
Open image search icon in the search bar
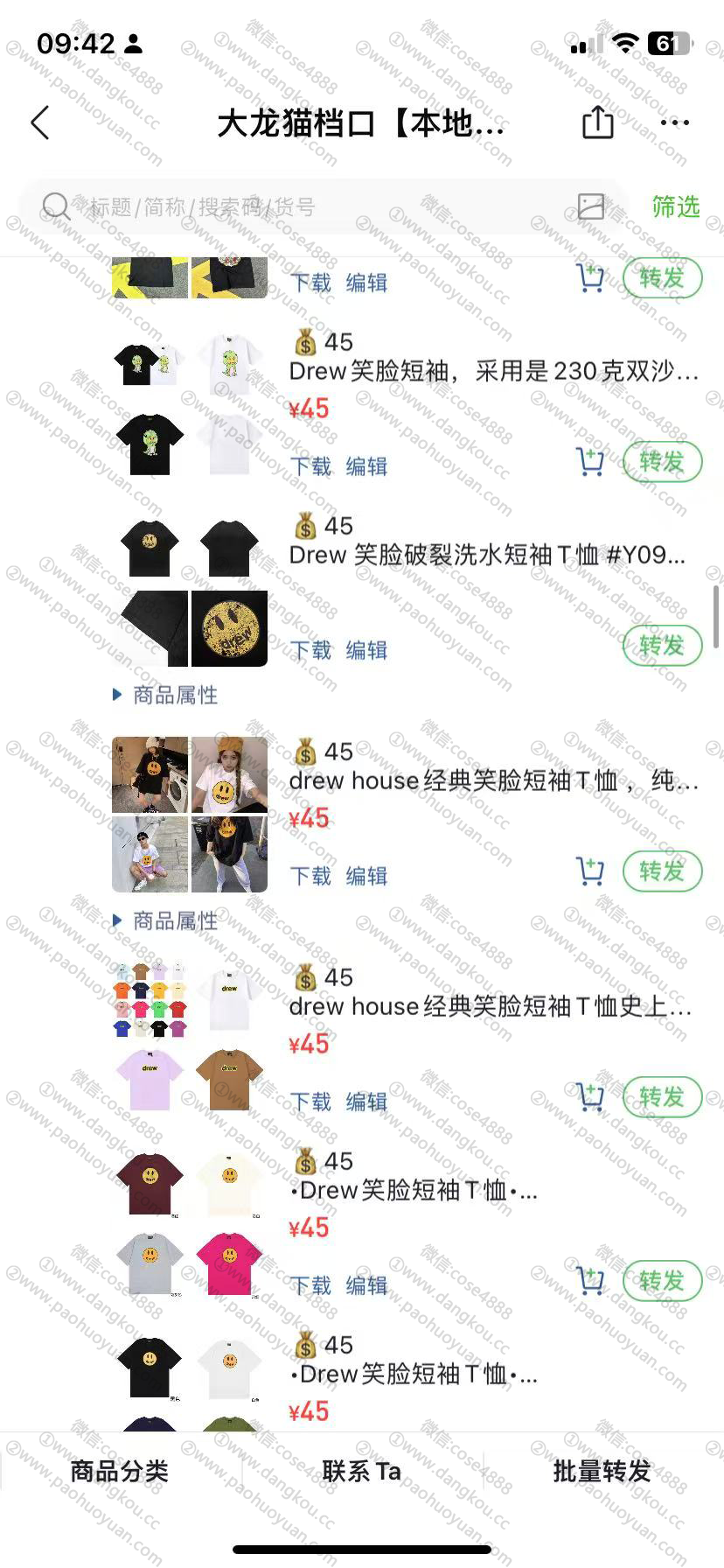(x=591, y=206)
